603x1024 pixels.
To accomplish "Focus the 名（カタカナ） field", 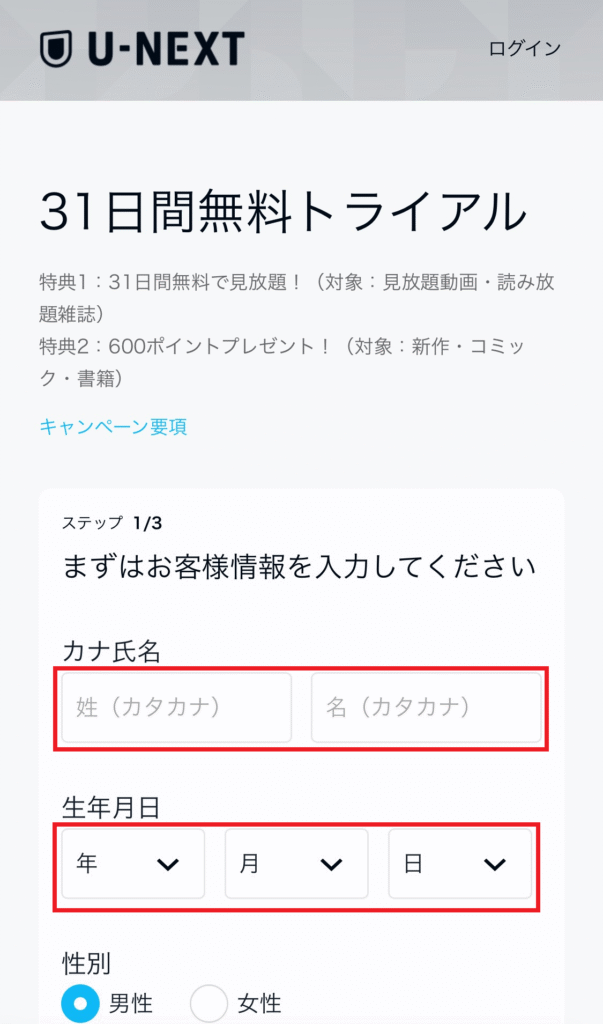I will click(x=426, y=708).
